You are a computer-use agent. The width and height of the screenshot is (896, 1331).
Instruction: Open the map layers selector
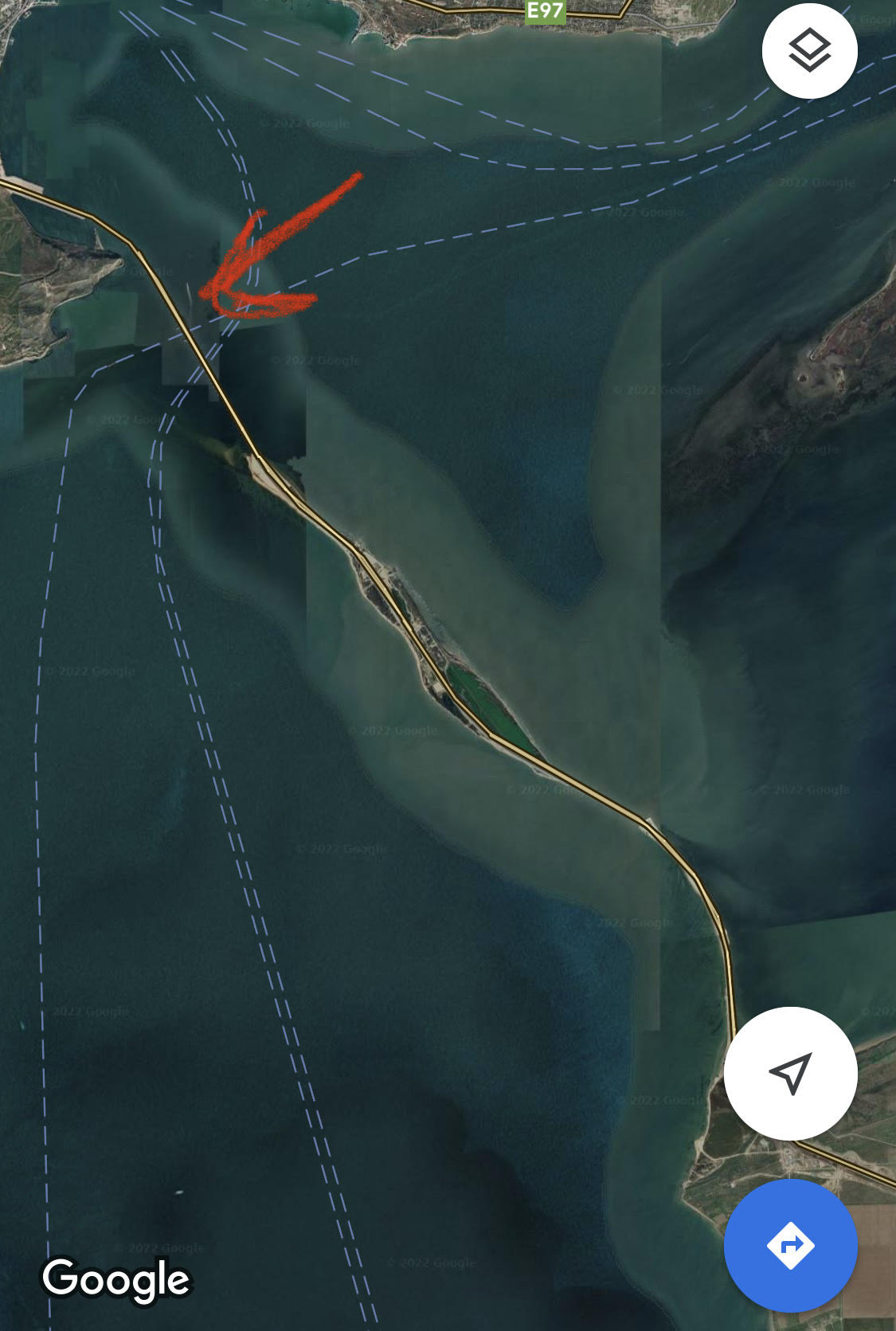pyautogui.click(x=809, y=51)
